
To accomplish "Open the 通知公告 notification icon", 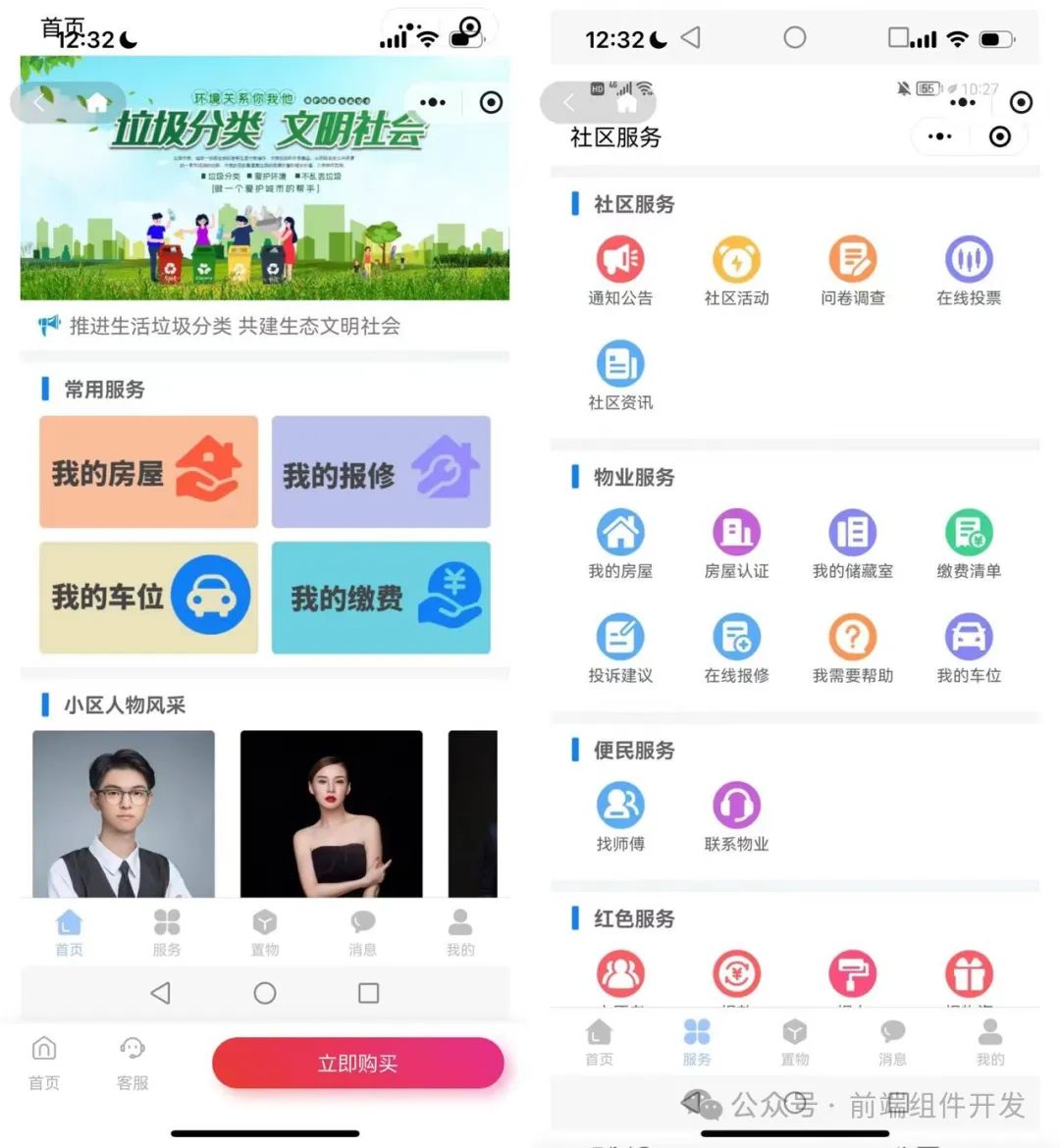I will (619, 260).
